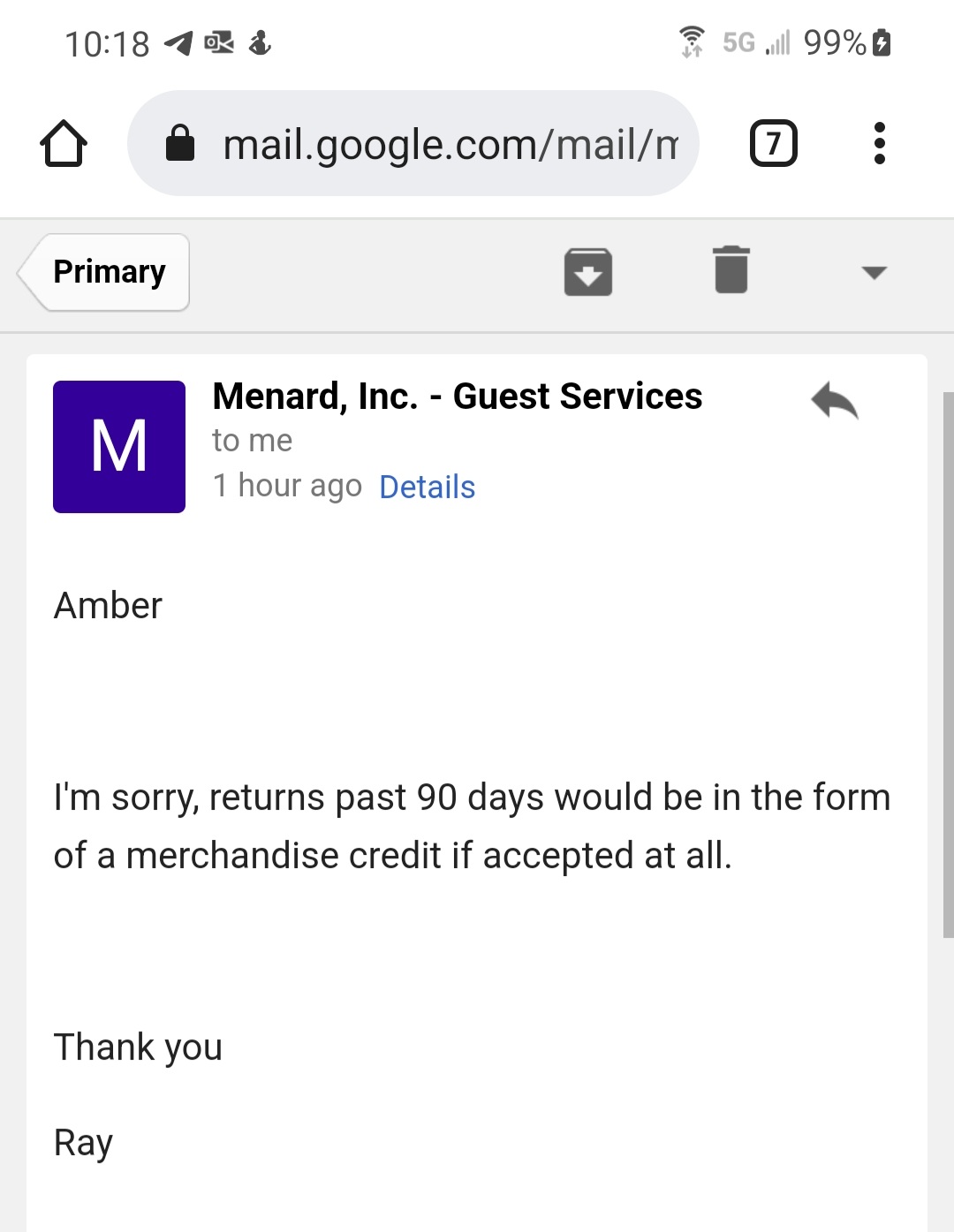This screenshot has height=1232, width=954.
Task: Return to the Primary inbox
Action: click(104, 272)
